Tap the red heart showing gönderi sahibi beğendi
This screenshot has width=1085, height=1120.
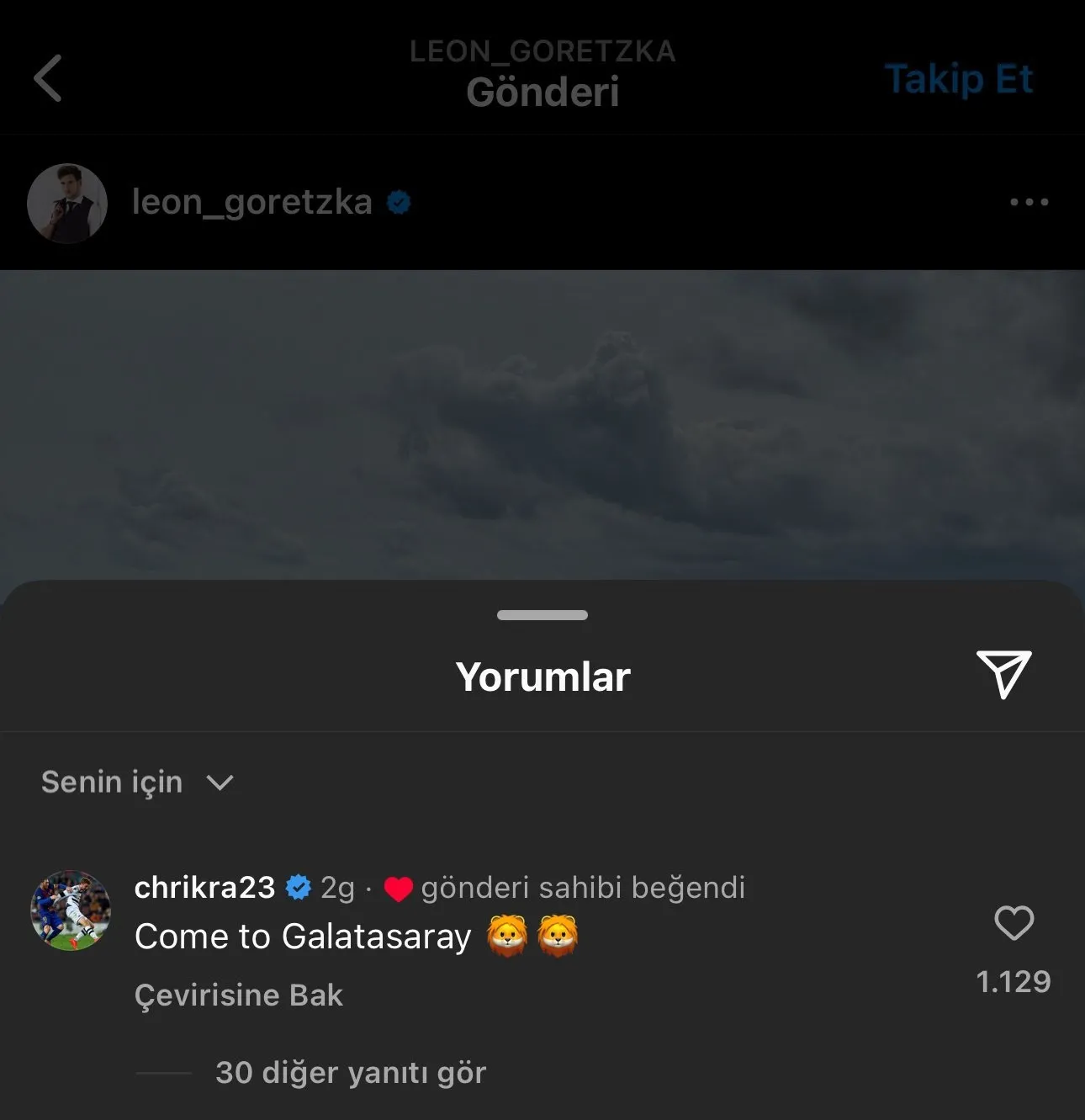(397, 887)
